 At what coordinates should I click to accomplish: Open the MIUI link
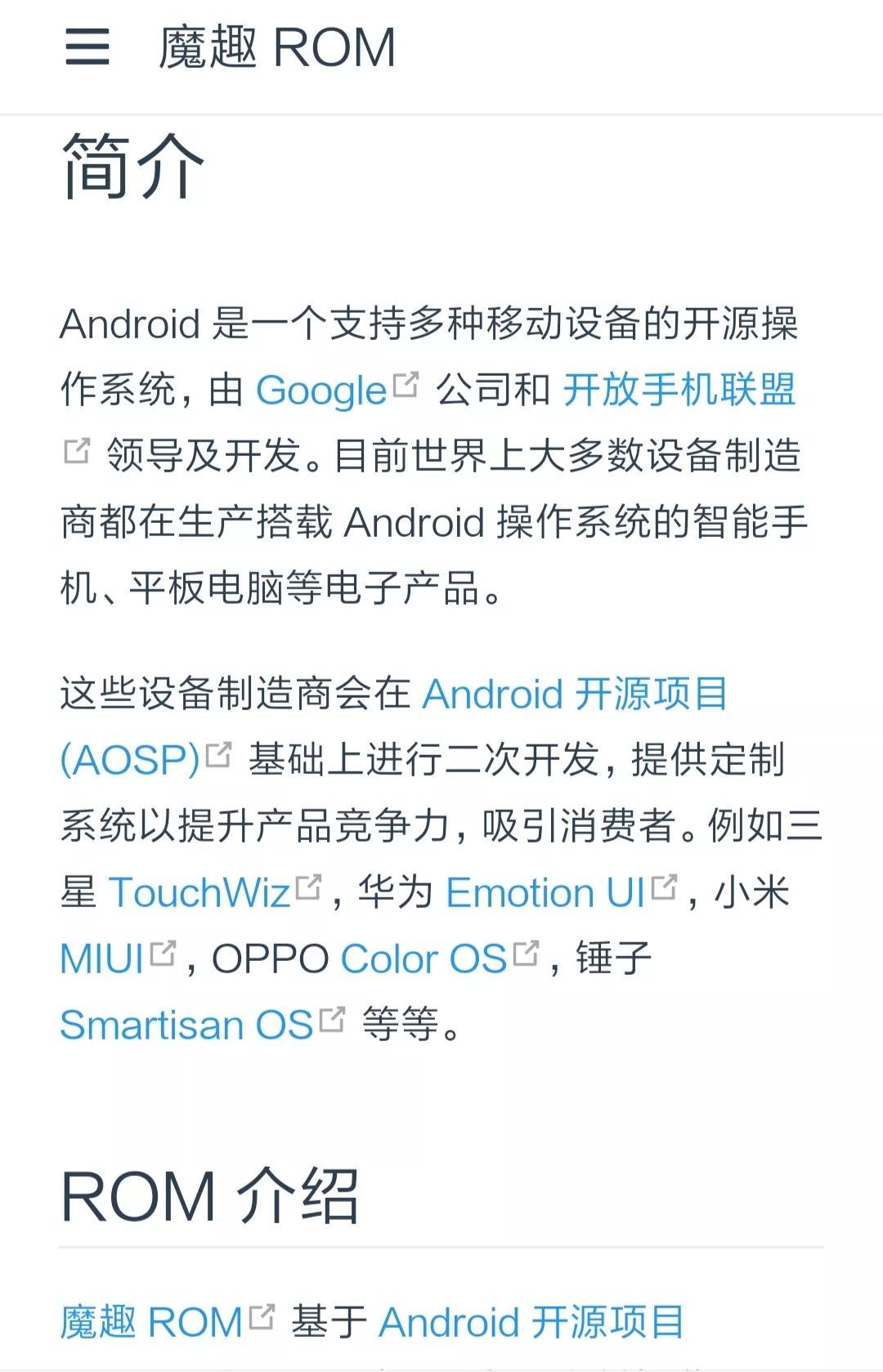click(102, 959)
